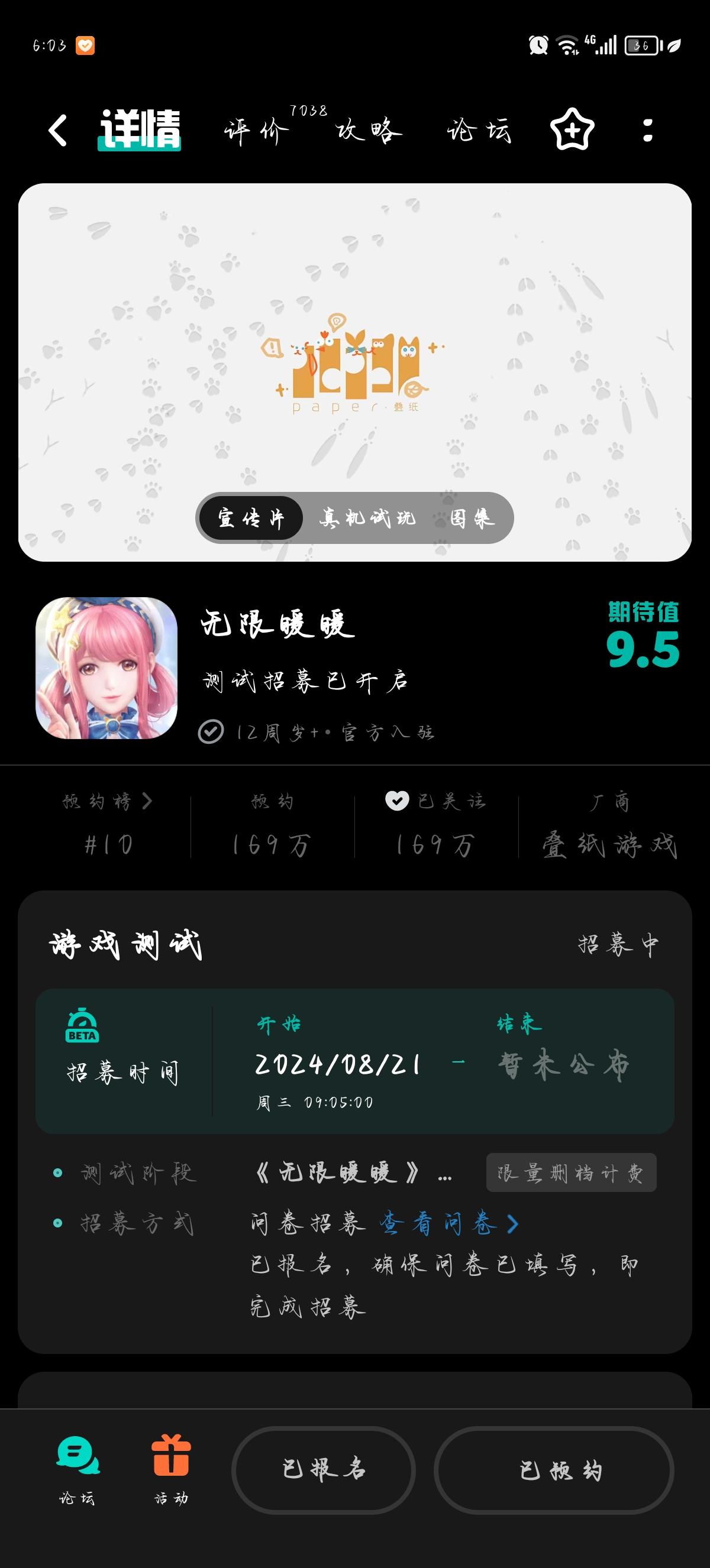
Task: Switch the media selector to 真机试玩
Action: 366,517
